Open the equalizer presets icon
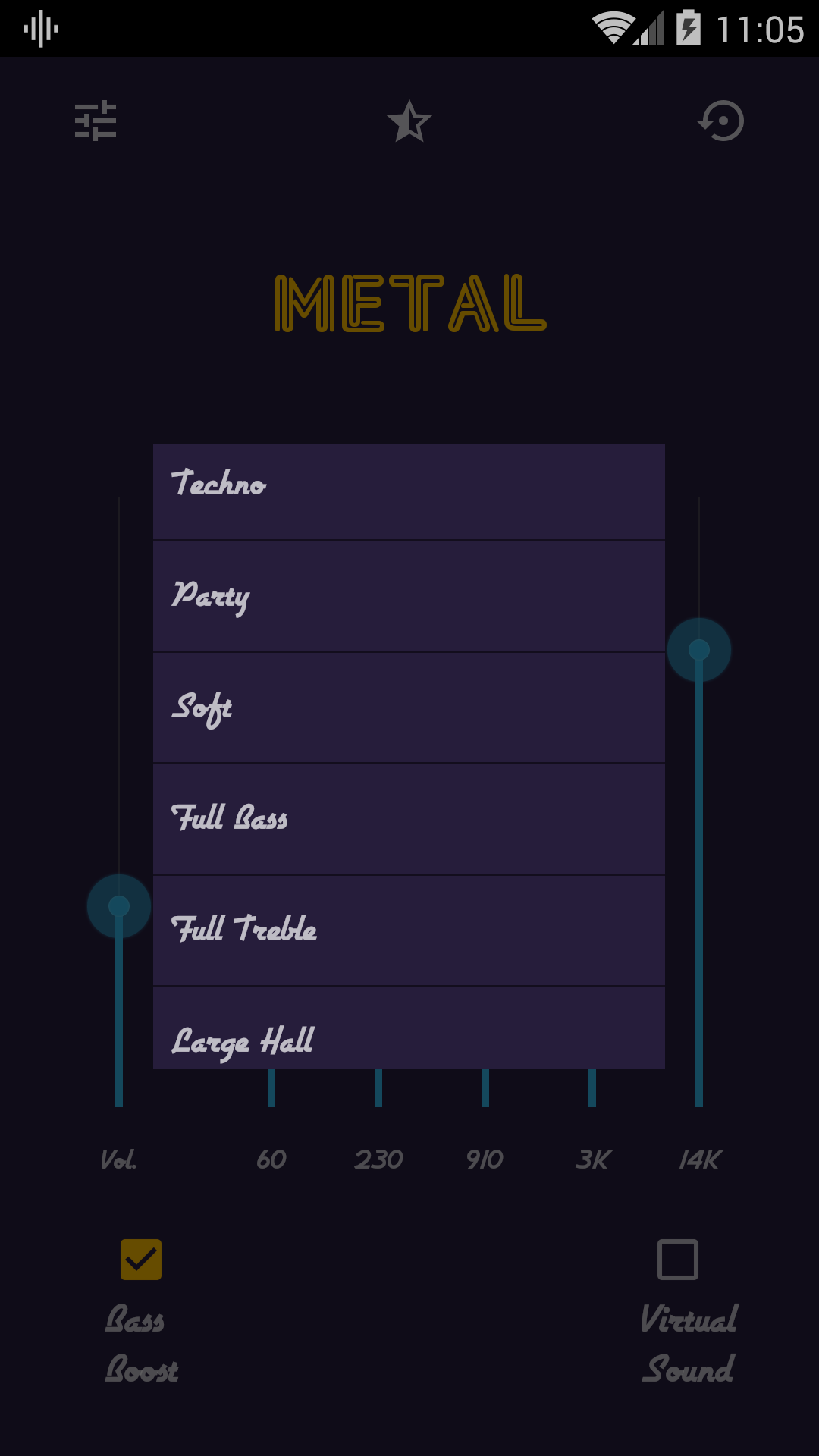The height and width of the screenshot is (1456, 819). (x=96, y=121)
